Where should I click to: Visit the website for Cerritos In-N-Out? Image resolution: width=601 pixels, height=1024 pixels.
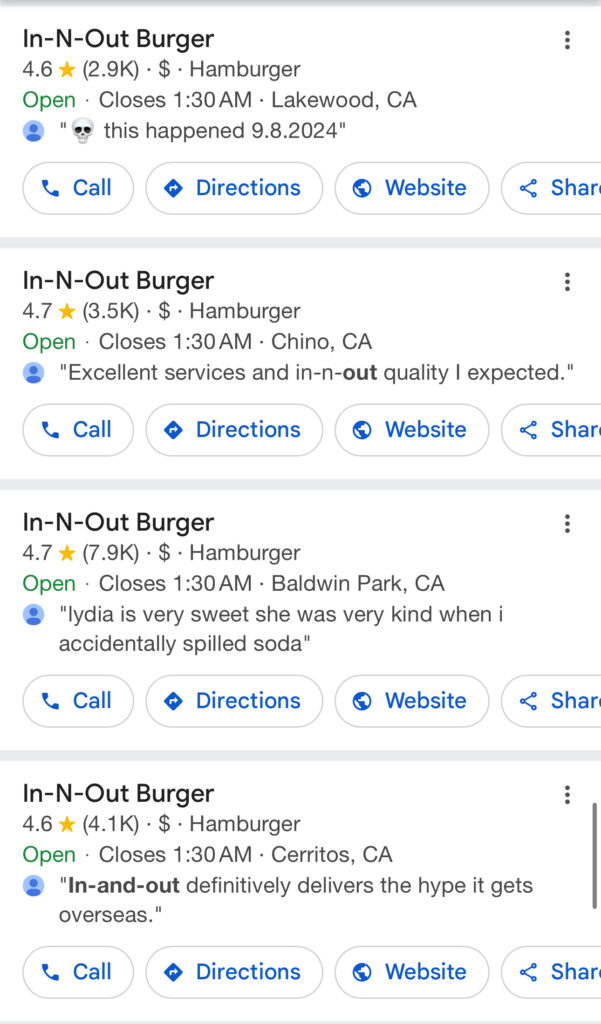pyautogui.click(x=411, y=972)
